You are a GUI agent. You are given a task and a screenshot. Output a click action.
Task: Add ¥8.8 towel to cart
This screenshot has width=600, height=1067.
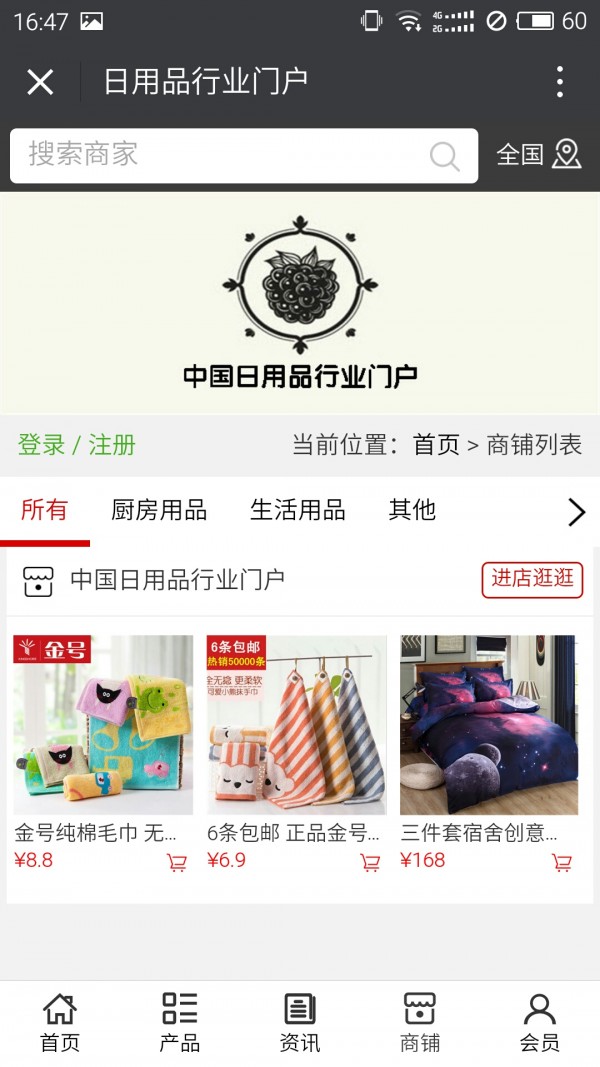coord(177,863)
